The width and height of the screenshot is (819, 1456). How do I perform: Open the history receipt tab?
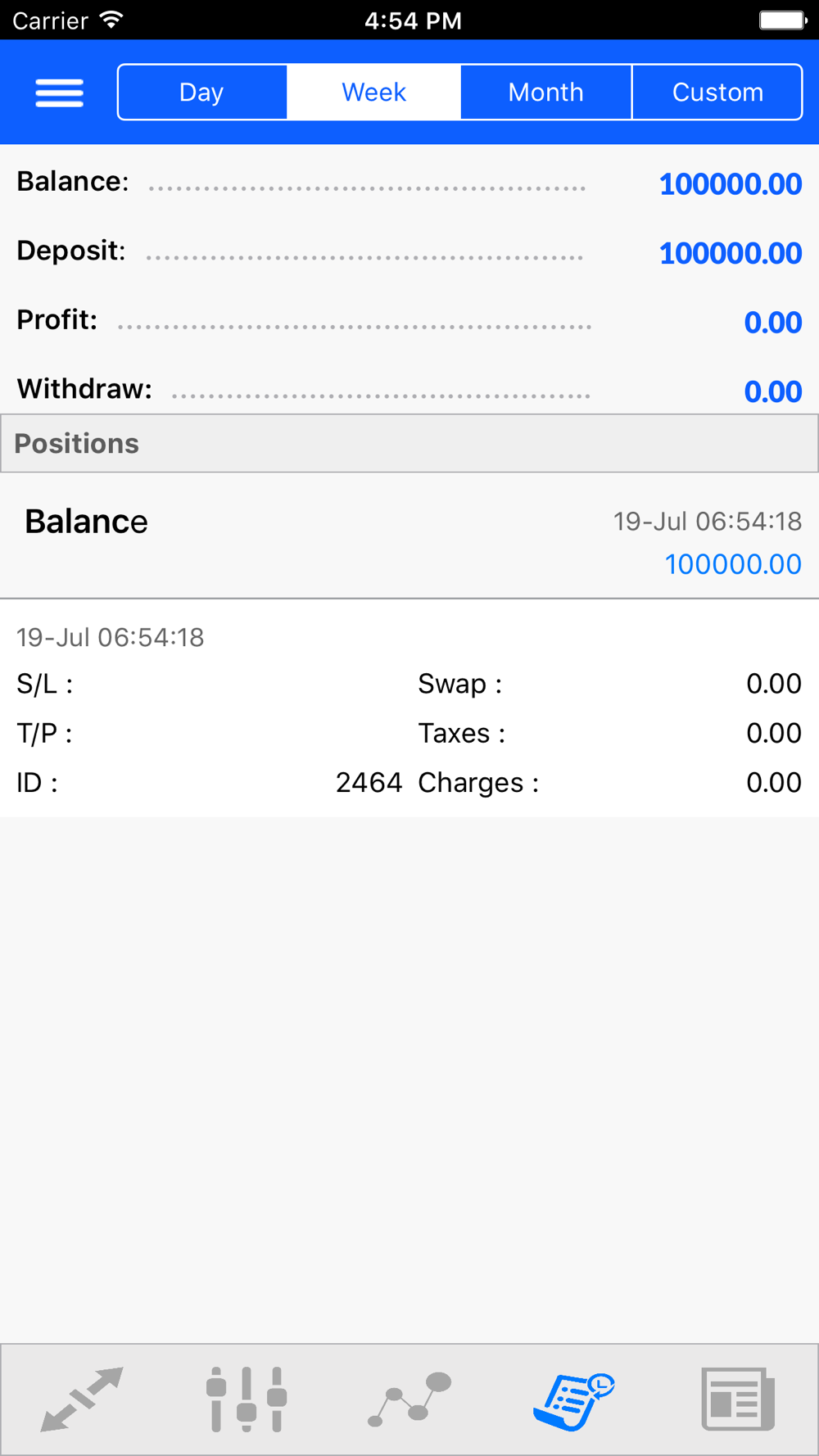point(573,1399)
